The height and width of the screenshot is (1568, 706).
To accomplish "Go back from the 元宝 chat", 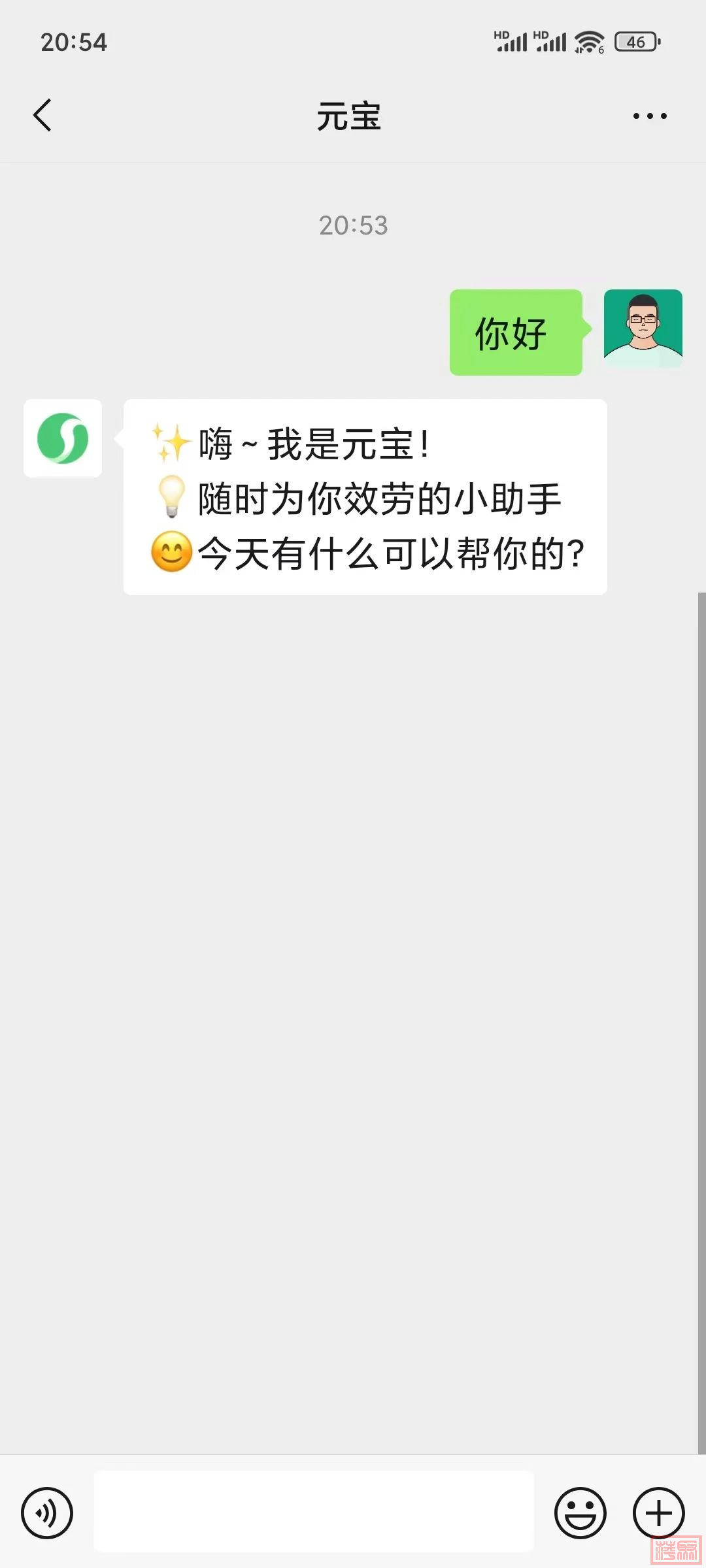I will (43, 116).
